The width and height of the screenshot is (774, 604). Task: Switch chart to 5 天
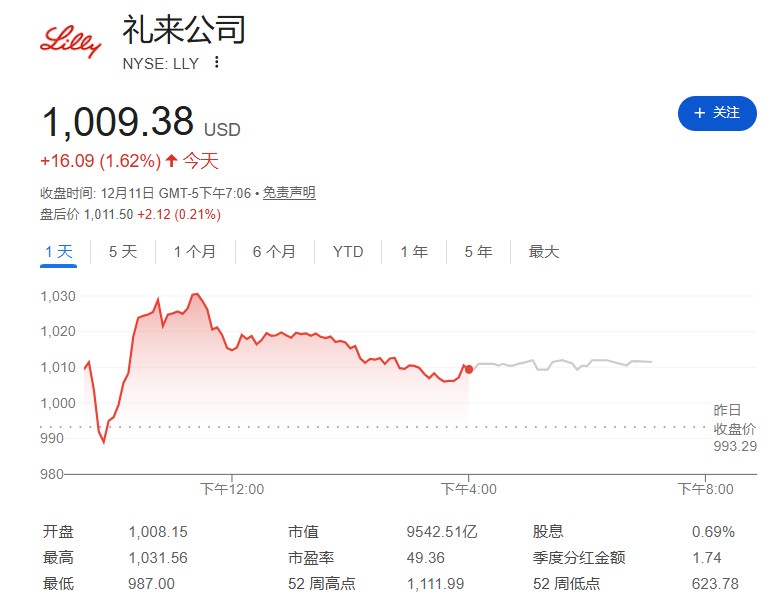click(122, 252)
